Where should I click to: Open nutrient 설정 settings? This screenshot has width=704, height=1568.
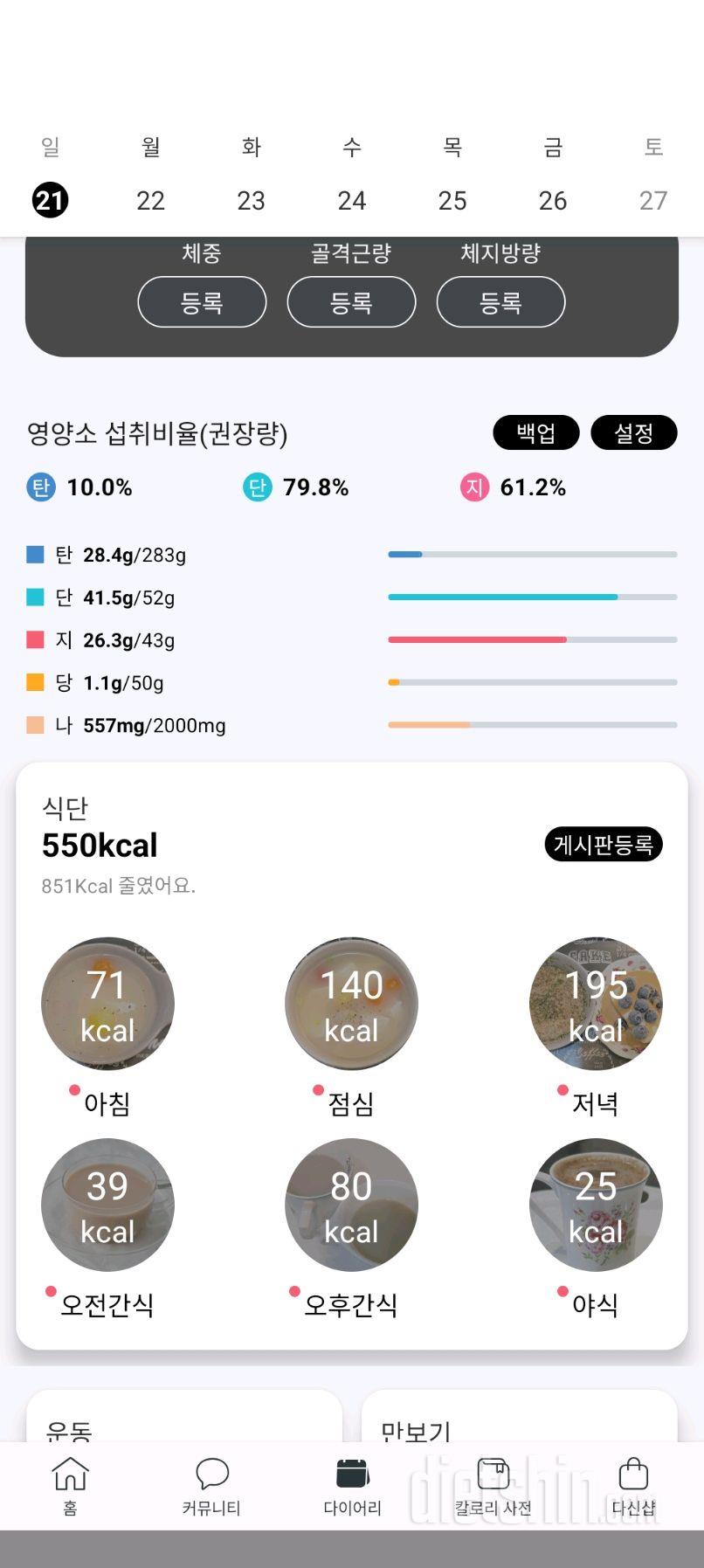pyautogui.click(x=633, y=432)
